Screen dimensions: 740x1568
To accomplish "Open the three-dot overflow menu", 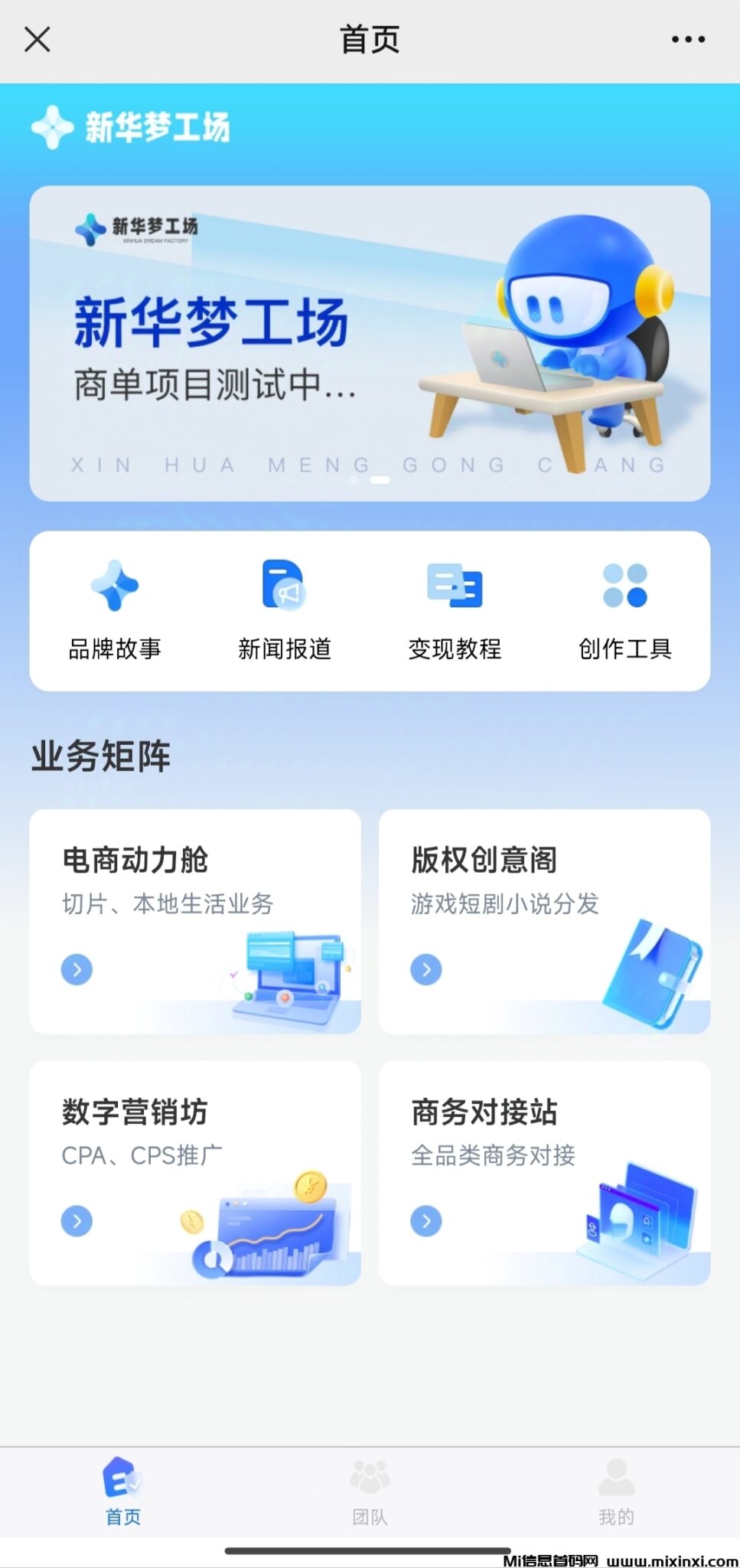I will click(x=688, y=39).
